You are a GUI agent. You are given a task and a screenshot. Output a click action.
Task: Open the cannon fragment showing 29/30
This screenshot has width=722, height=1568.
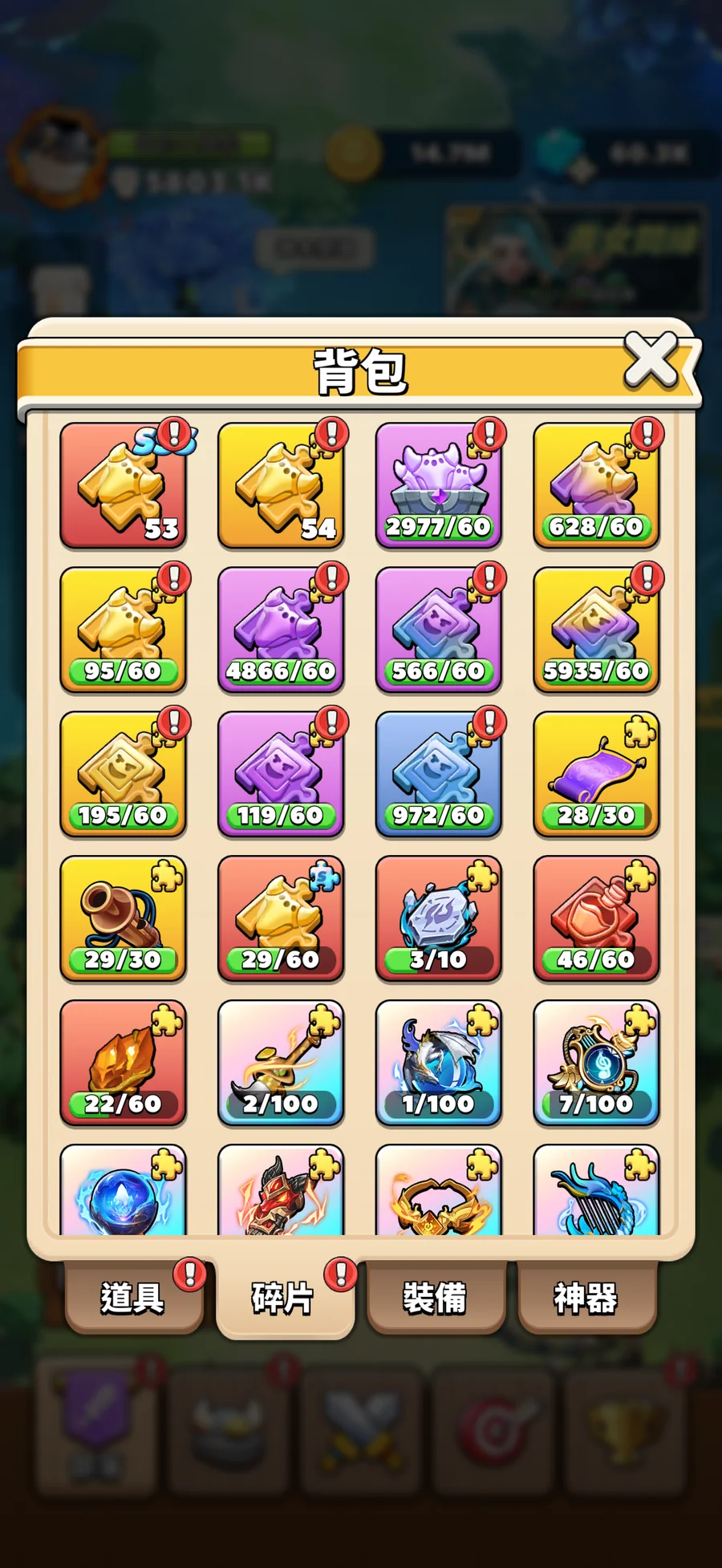point(124,919)
